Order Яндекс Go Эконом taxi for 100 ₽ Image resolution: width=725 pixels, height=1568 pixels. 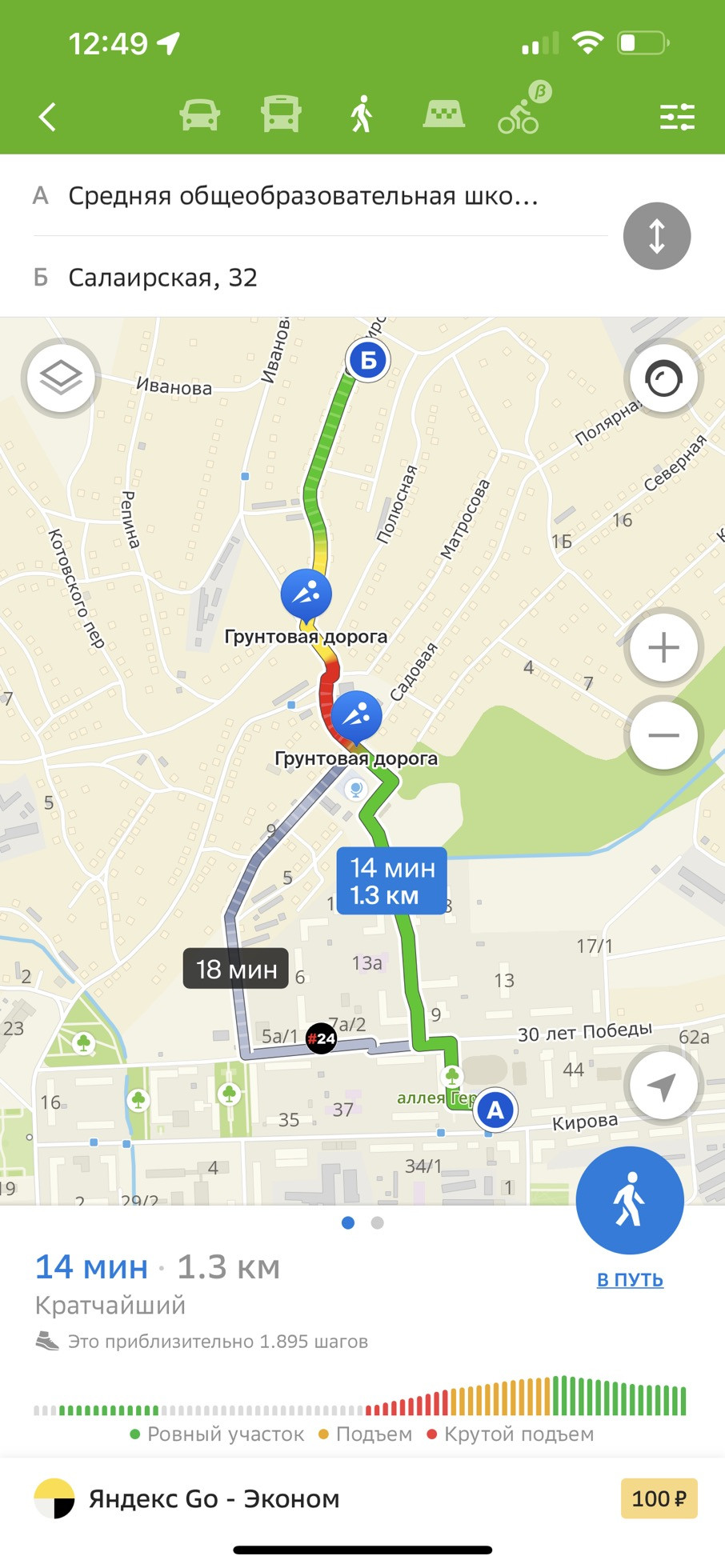(362, 1498)
